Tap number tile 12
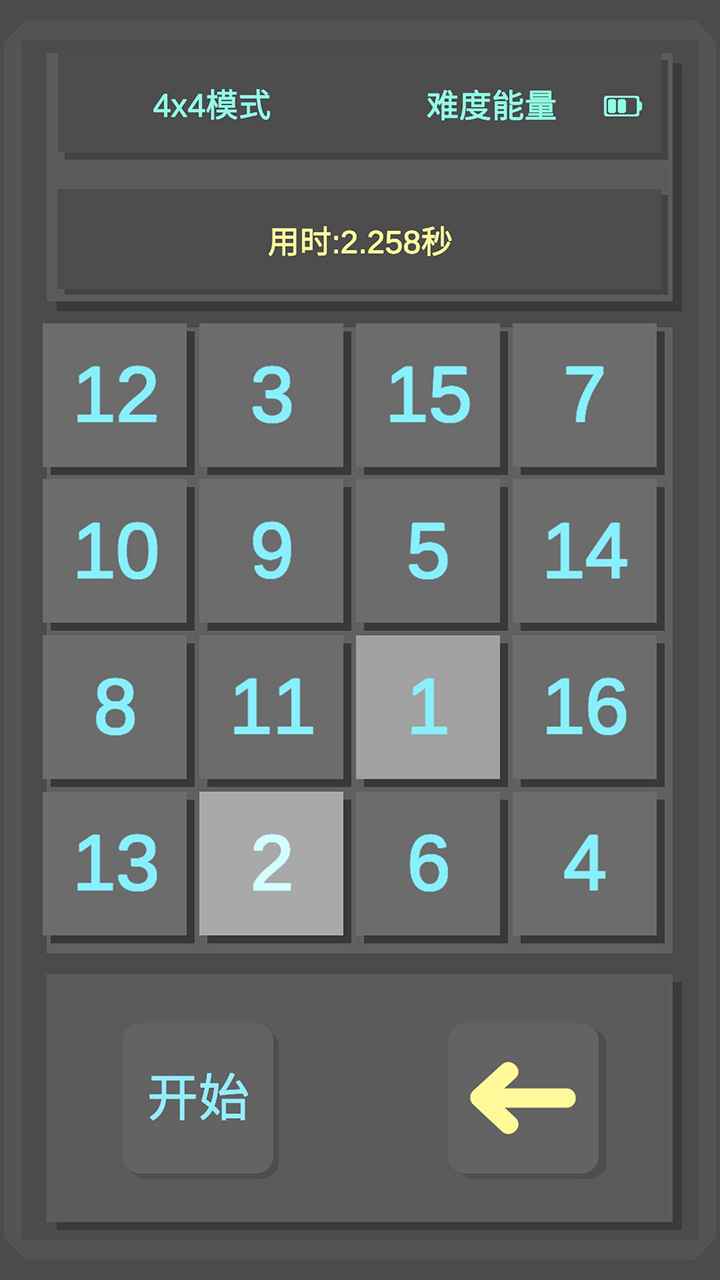Viewport: 720px width, 1280px height. coord(115,394)
